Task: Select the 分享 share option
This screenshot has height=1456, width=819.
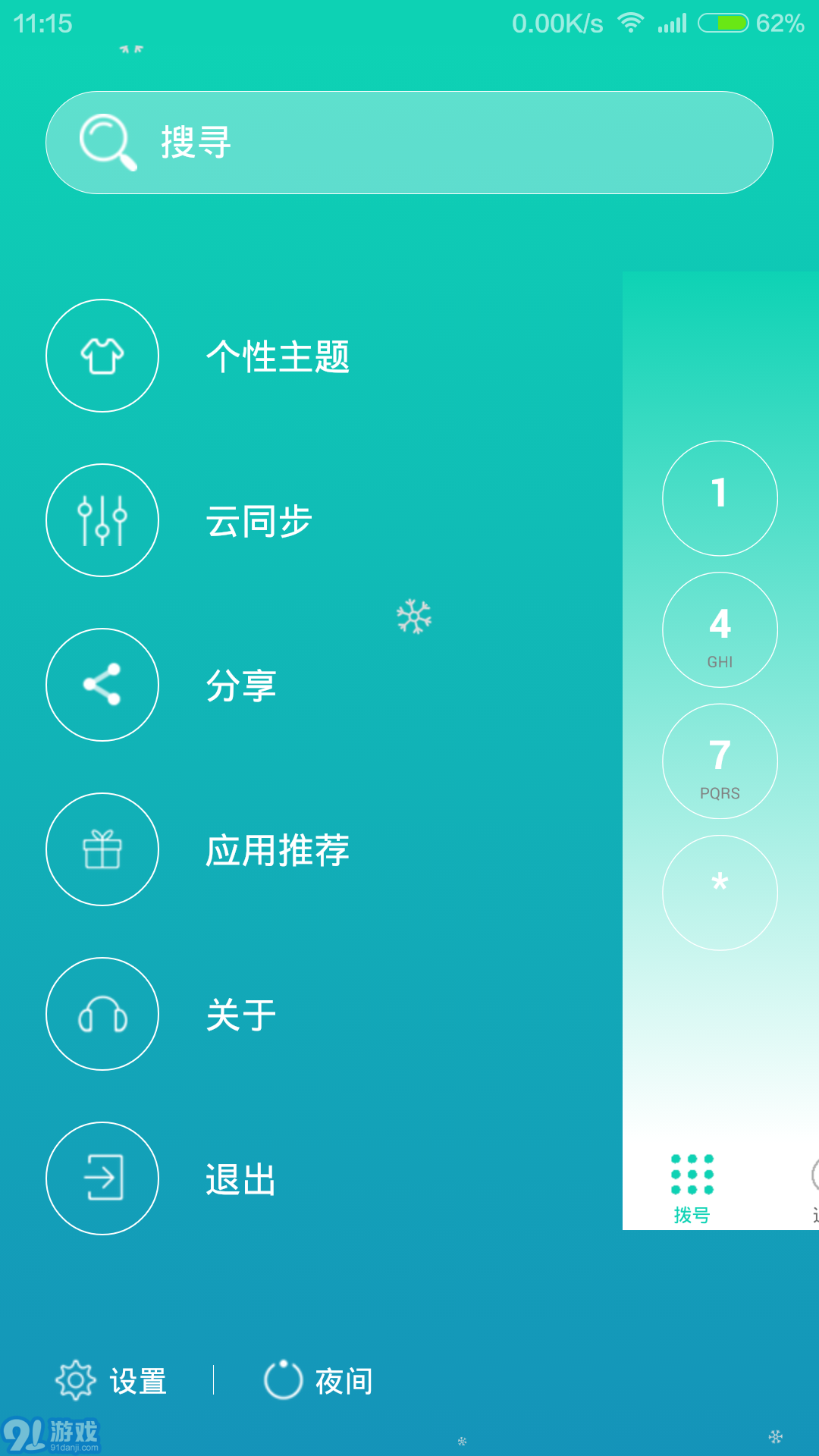Action: coord(240,686)
